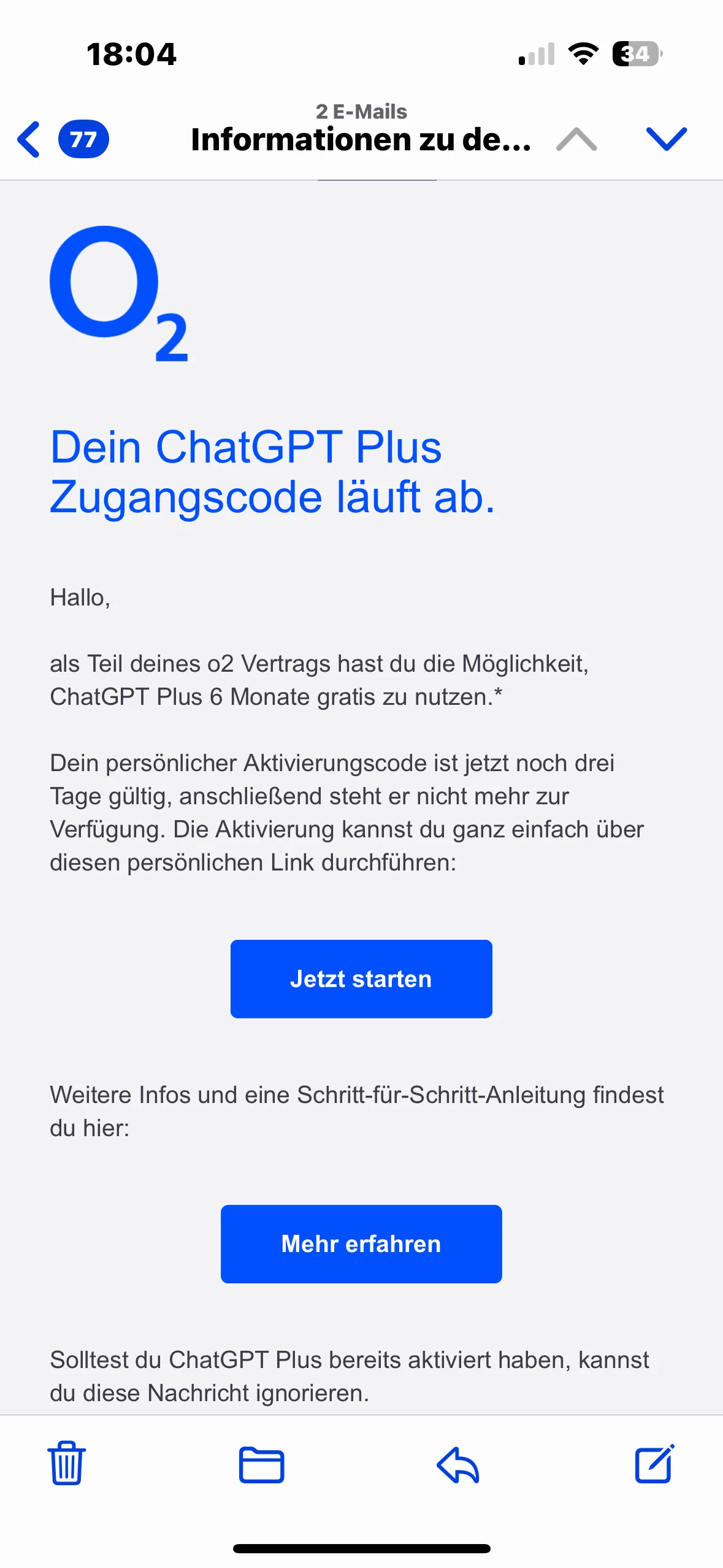Show the previous email with up arrow
723x1568 pixels.
pyautogui.click(x=576, y=139)
